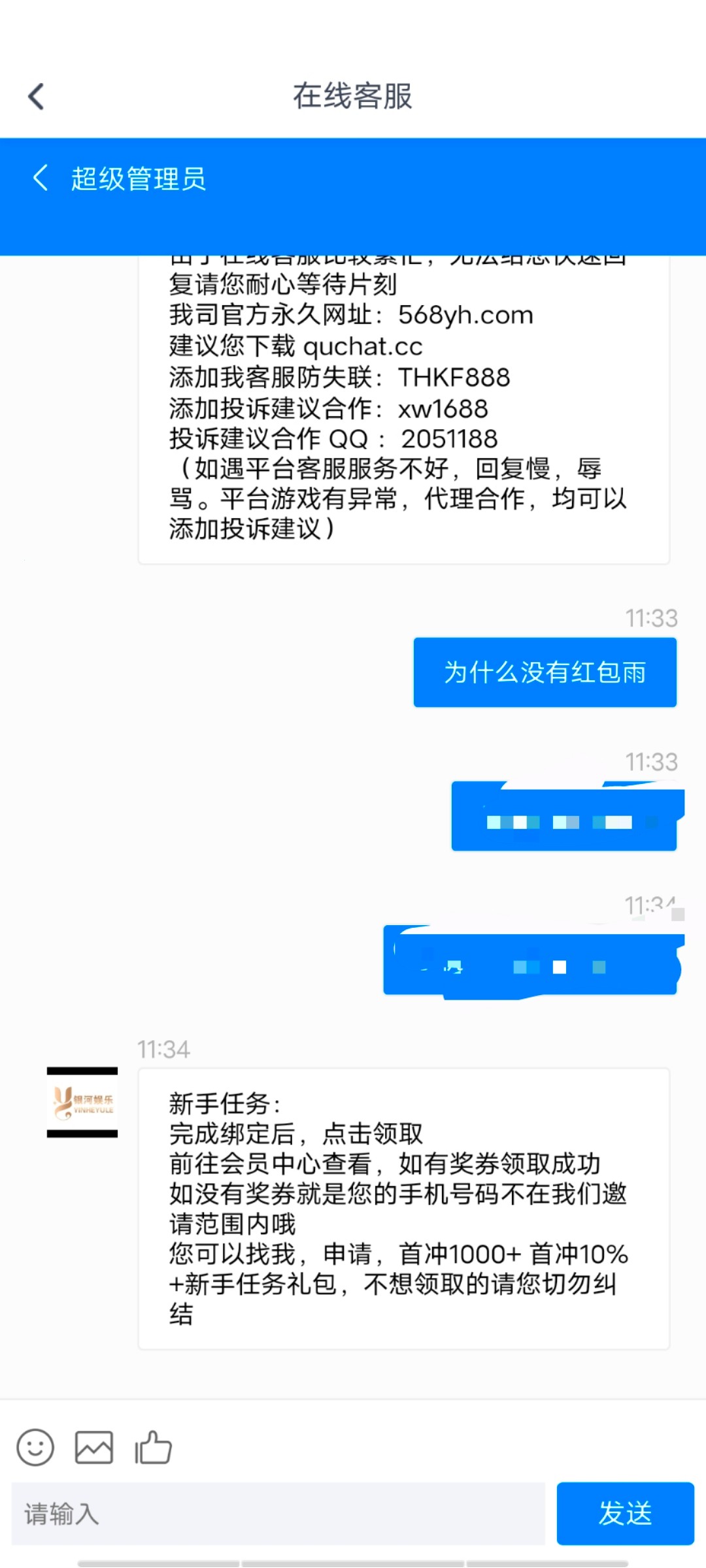Attach an image to the chat
Screen dimensions: 706x1568
pos(94,1447)
